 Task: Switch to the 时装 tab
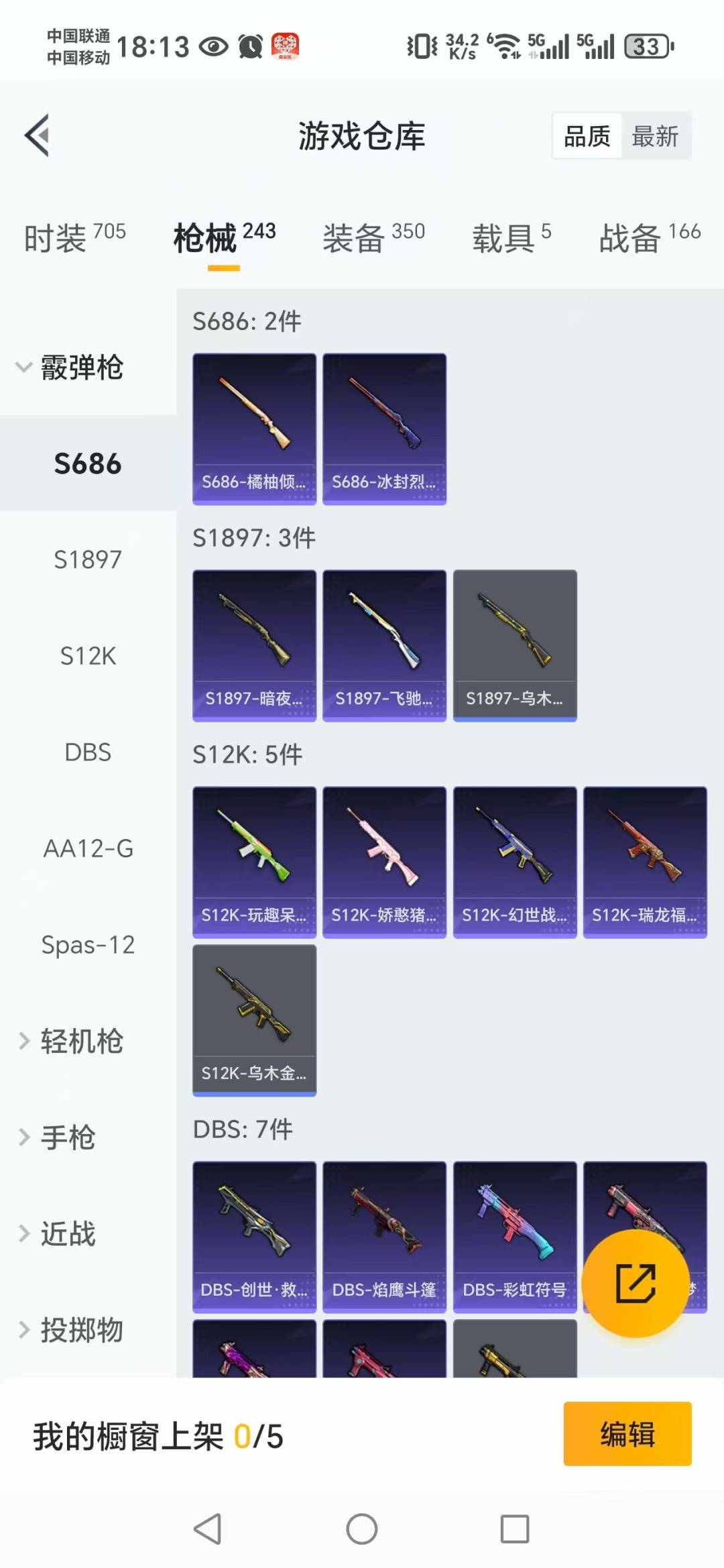click(x=74, y=237)
